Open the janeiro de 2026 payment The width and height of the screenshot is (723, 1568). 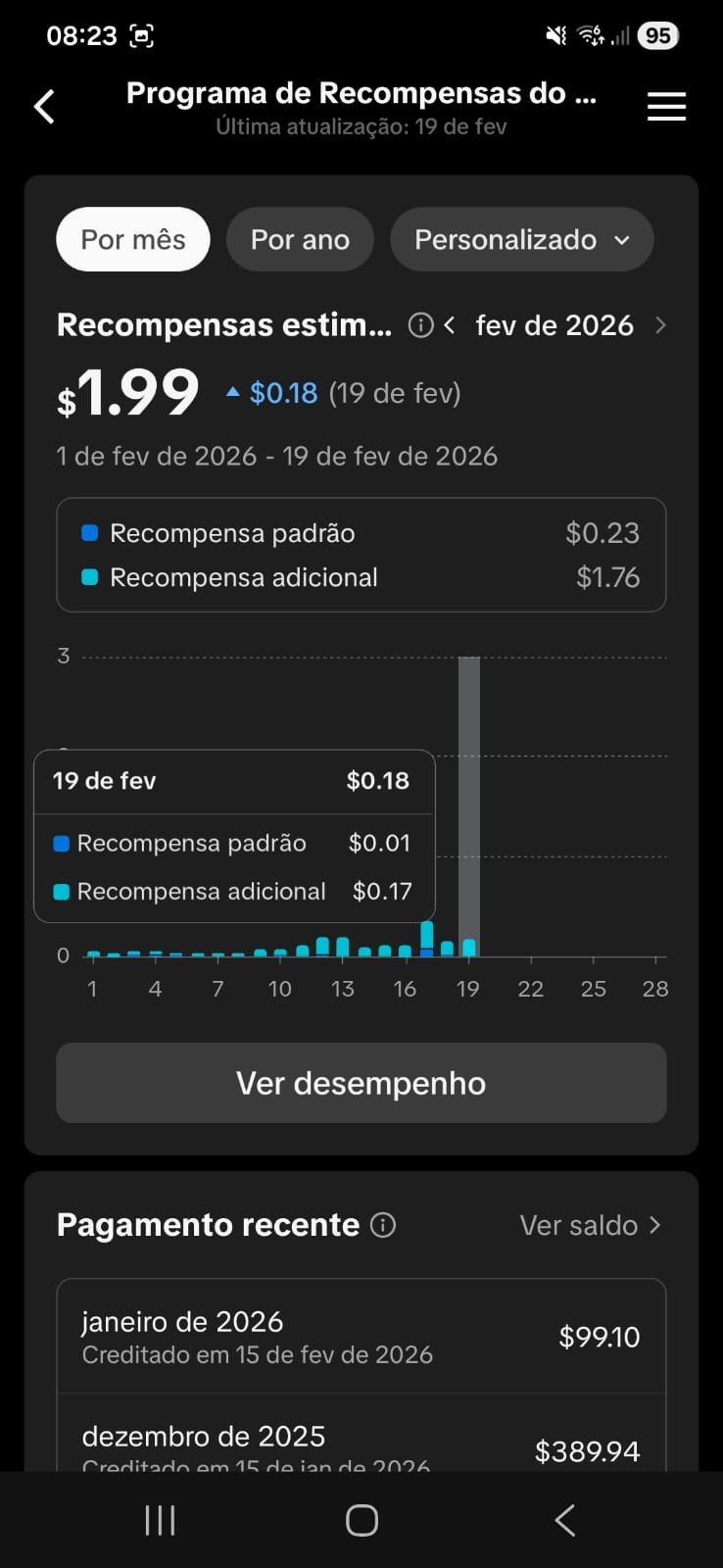[x=361, y=1337]
